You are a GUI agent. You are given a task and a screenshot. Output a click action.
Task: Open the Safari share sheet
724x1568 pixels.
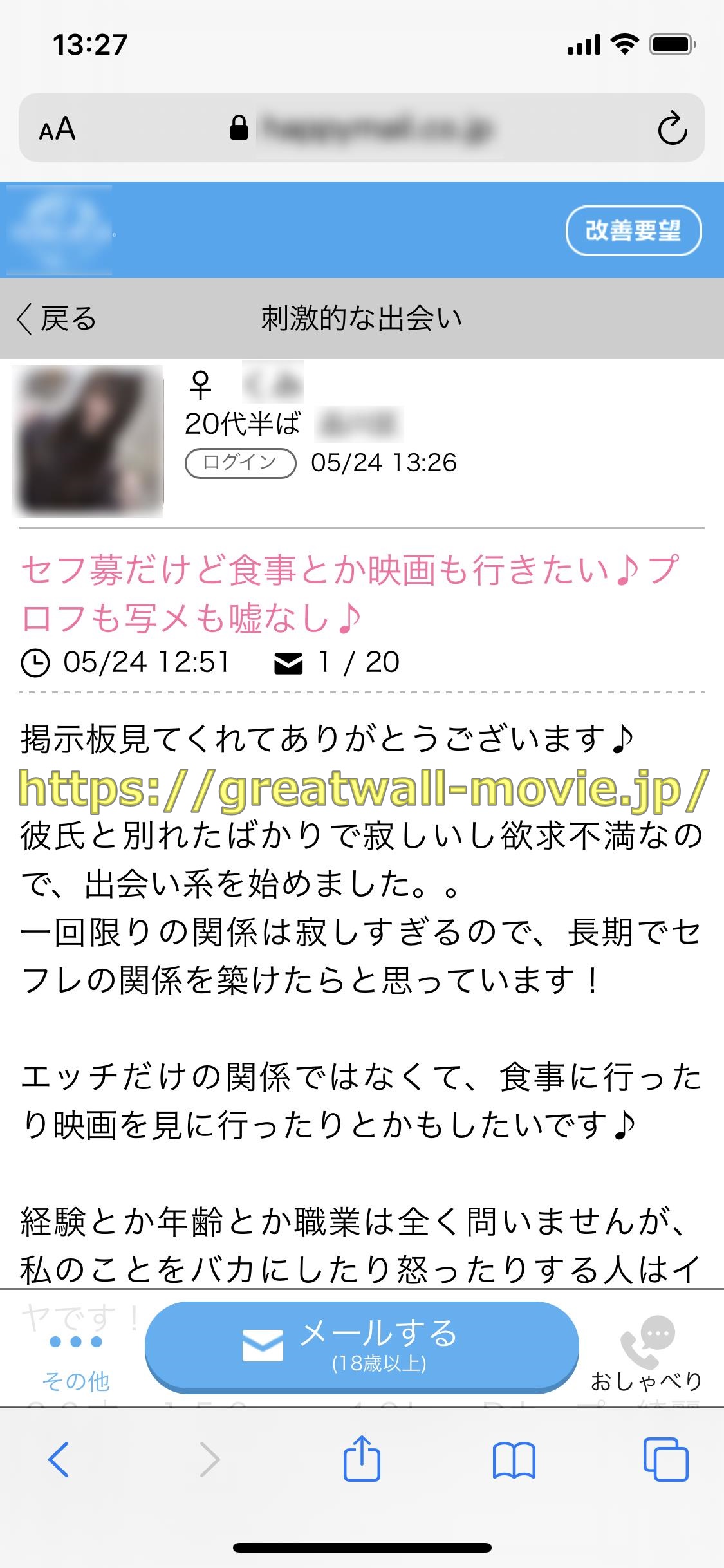coord(362,1459)
